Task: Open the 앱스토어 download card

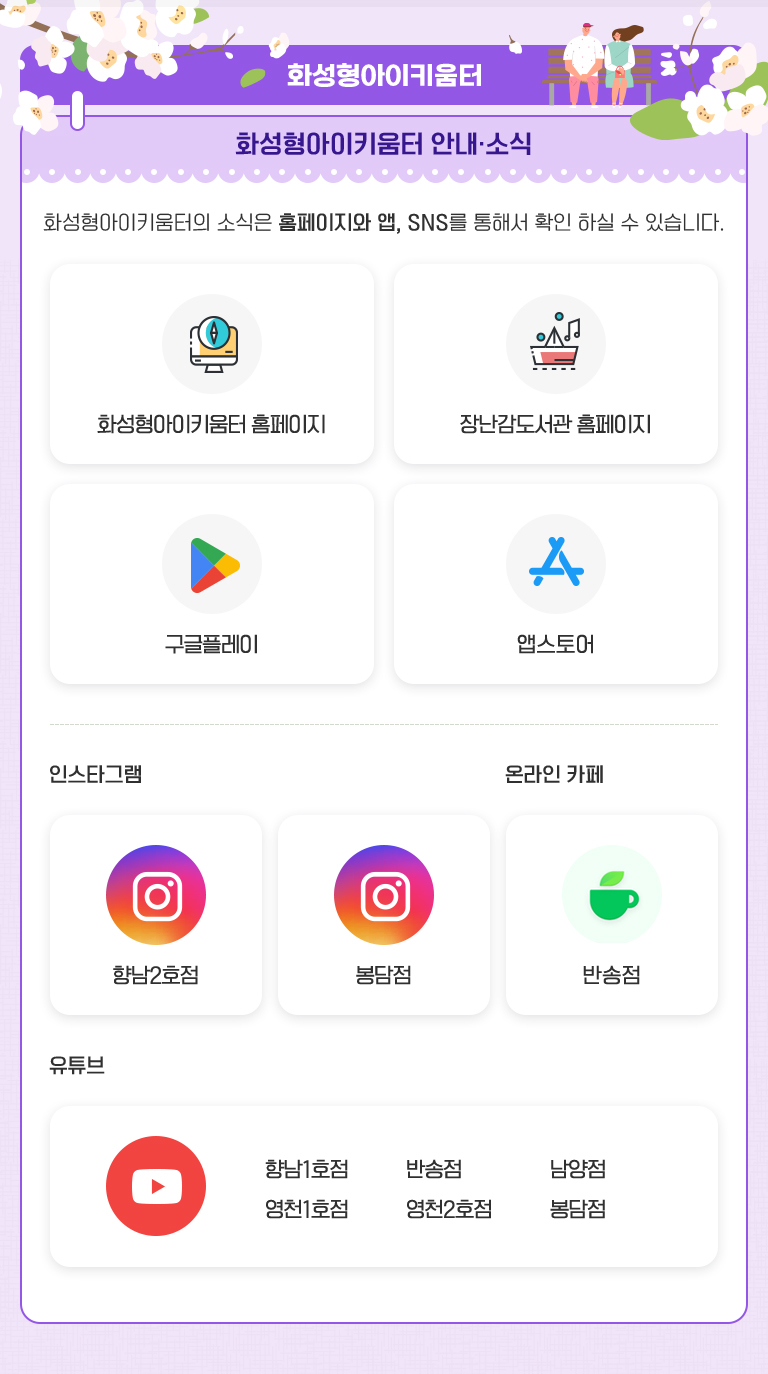Action: (556, 584)
